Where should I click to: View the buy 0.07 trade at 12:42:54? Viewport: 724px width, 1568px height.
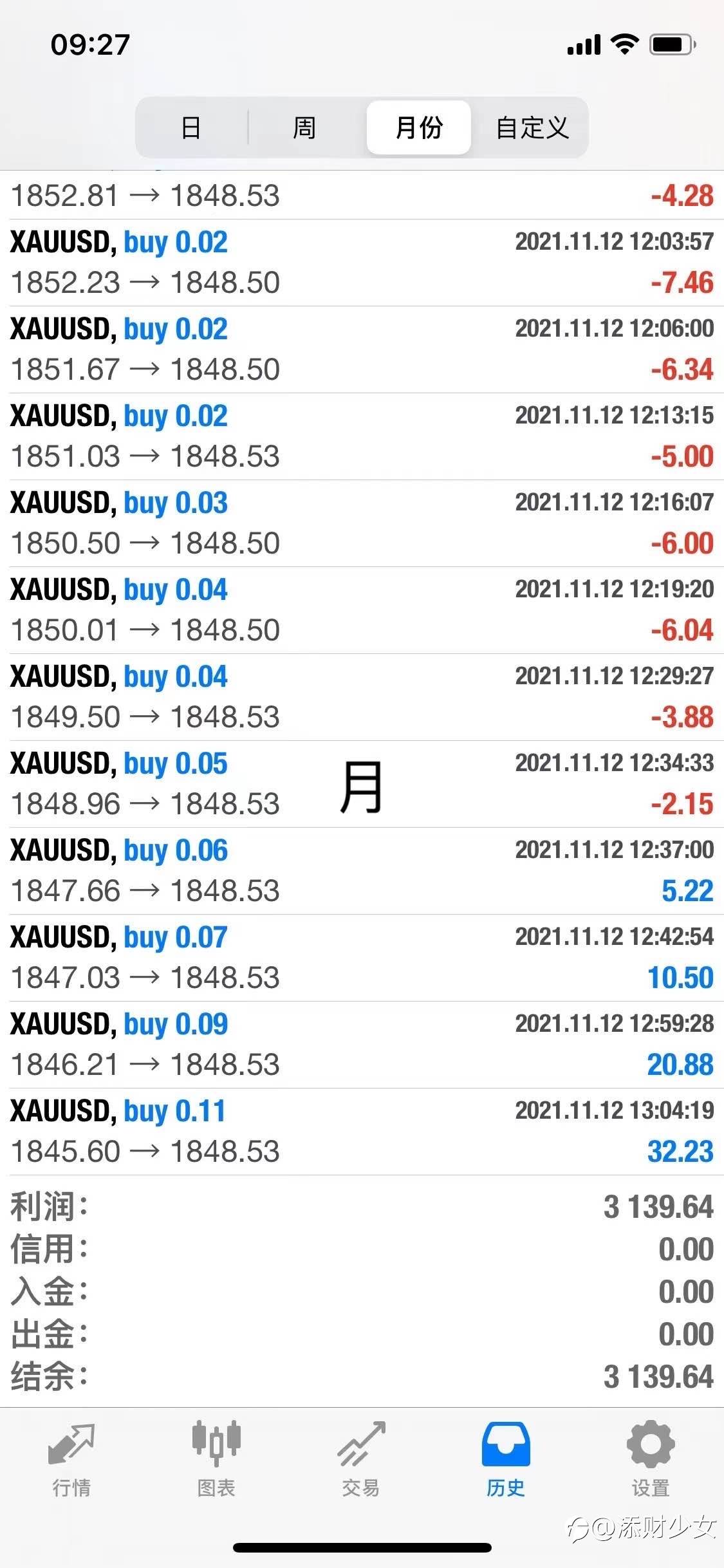point(362,958)
